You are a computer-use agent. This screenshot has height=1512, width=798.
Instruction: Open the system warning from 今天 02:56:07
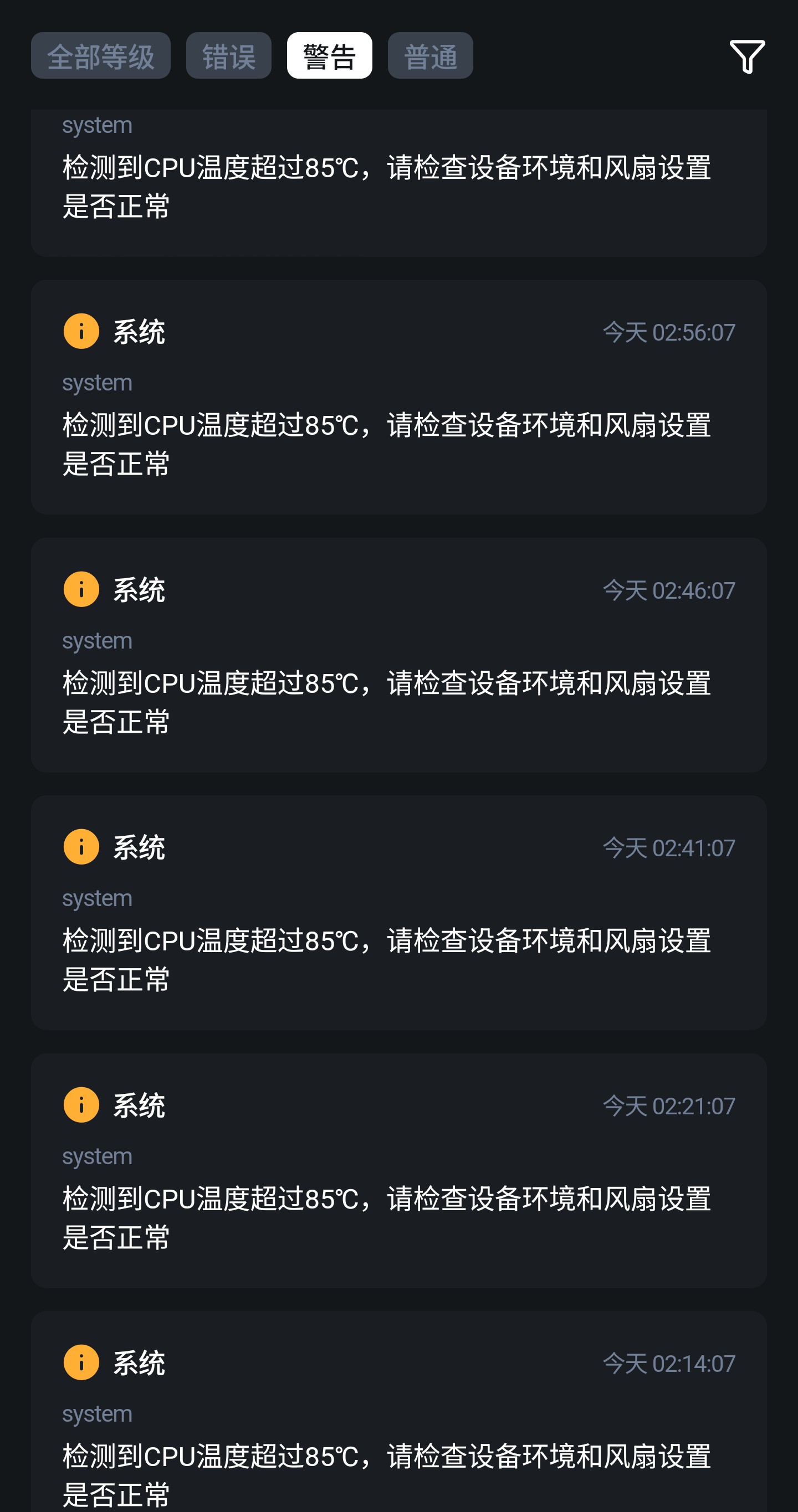point(398,397)
